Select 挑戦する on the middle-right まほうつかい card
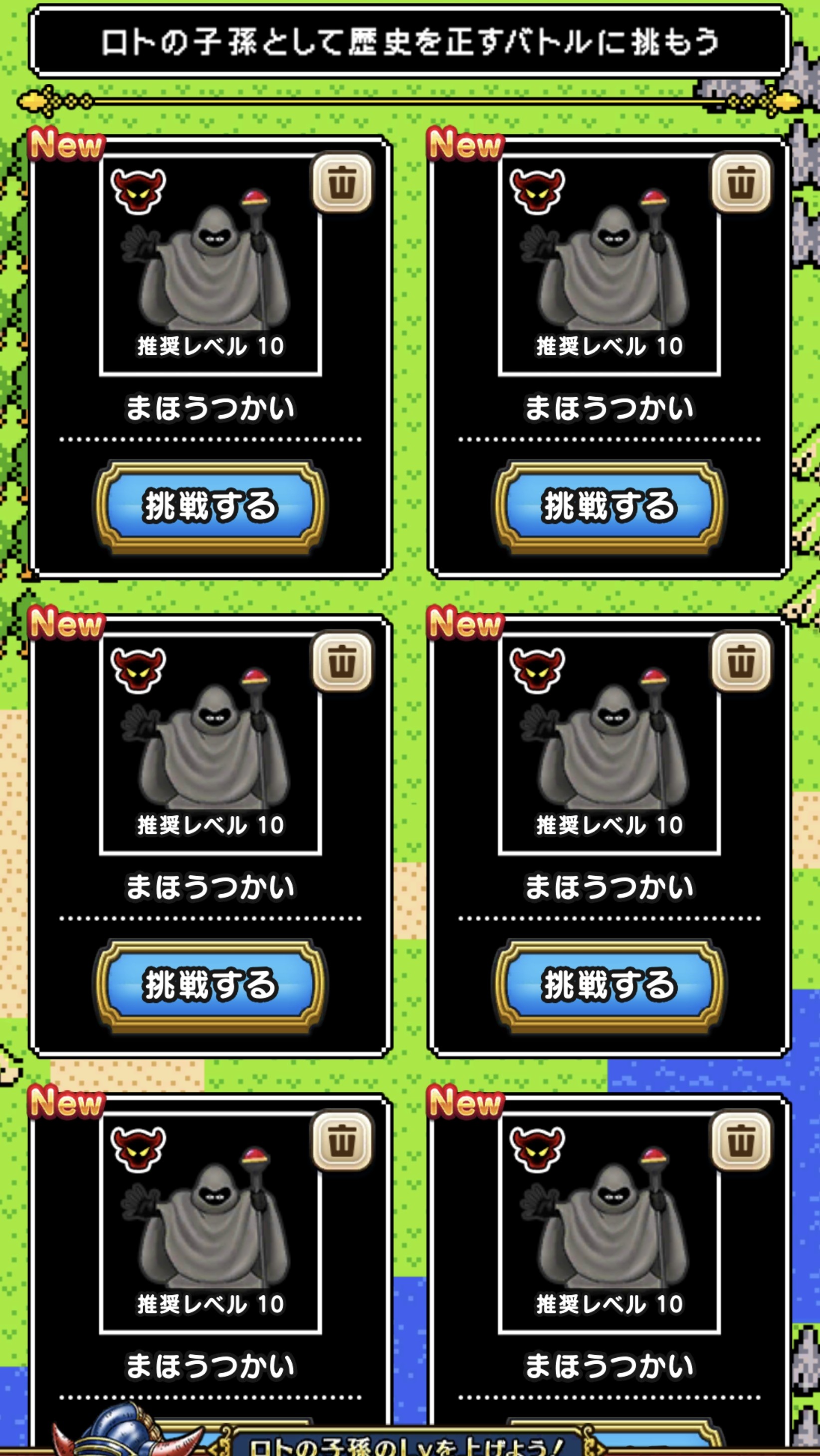 pyautogui.click(x=609, y=984)
